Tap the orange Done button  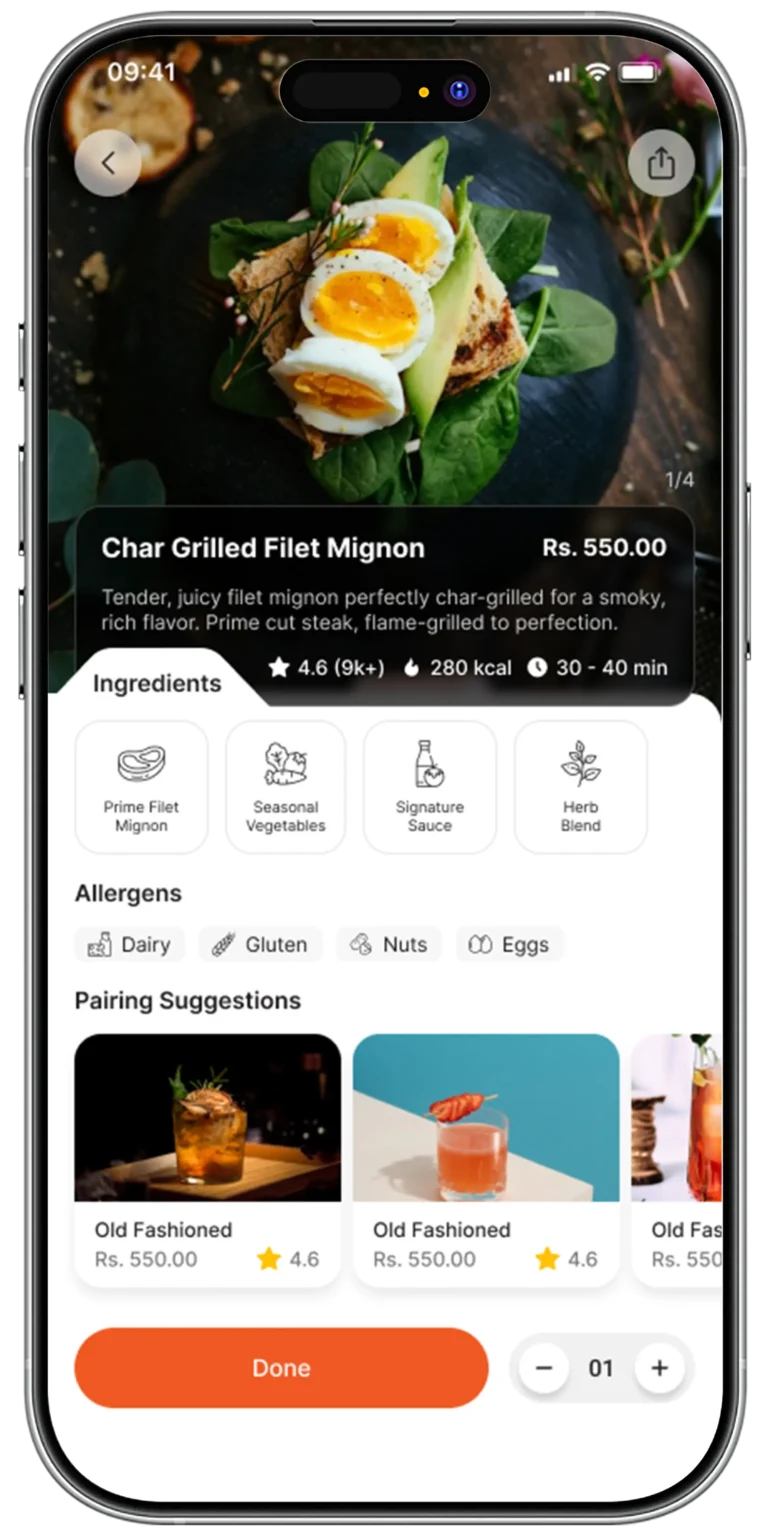(x=281, y=1367)
